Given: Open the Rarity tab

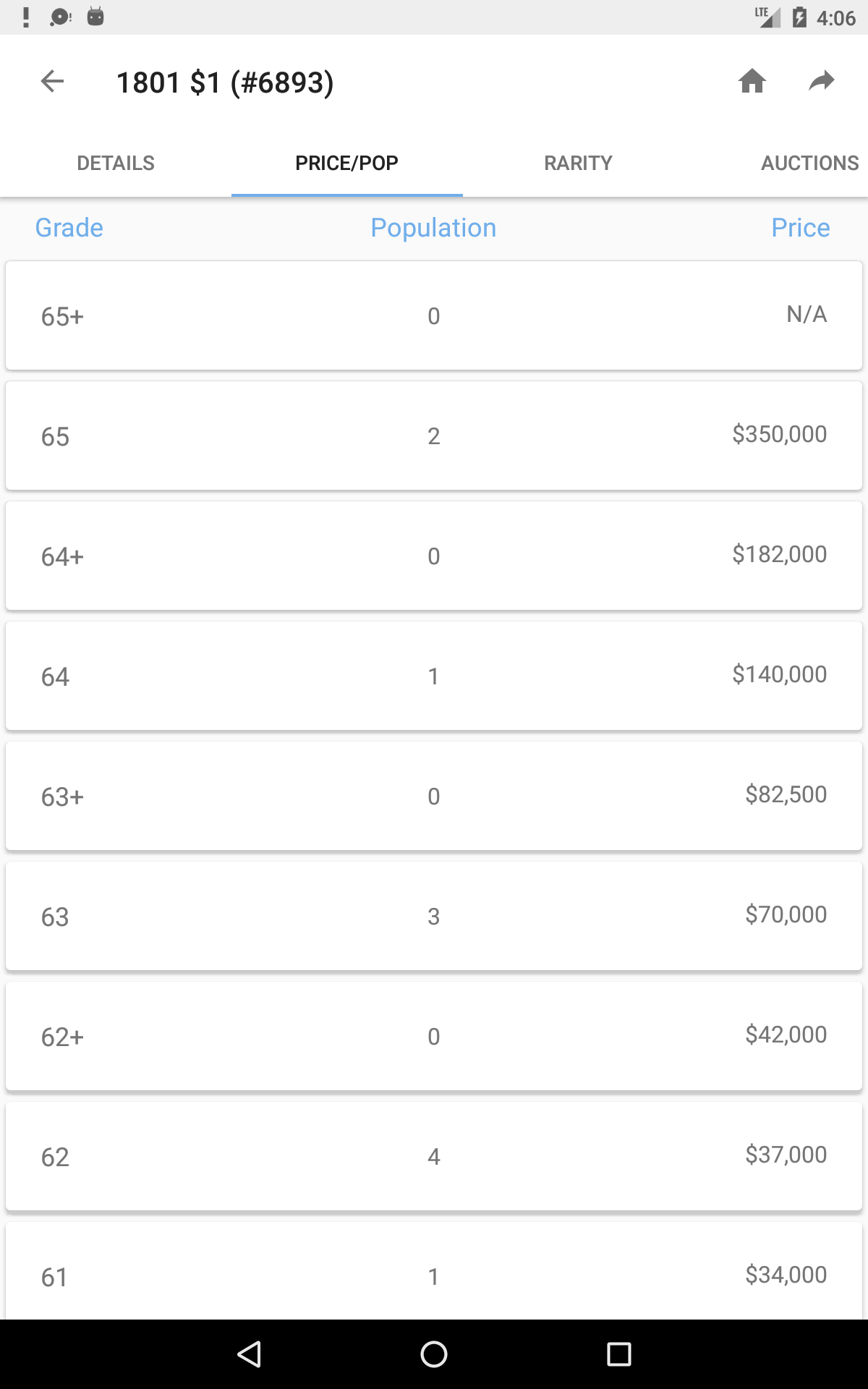Looking at the screenshot, I should point(579,163).
